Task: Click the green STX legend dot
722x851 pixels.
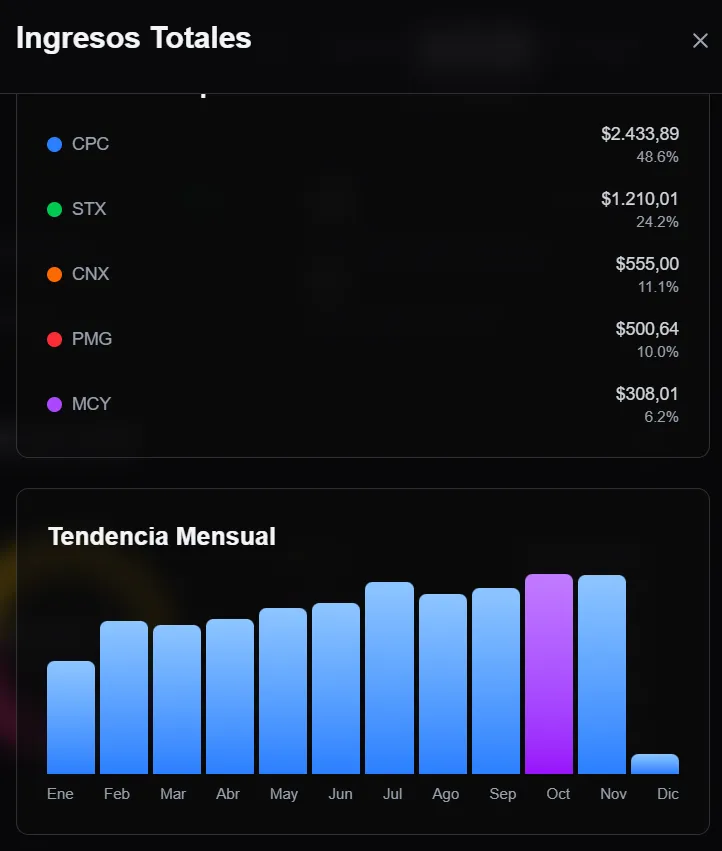Action: pos(55,209)
